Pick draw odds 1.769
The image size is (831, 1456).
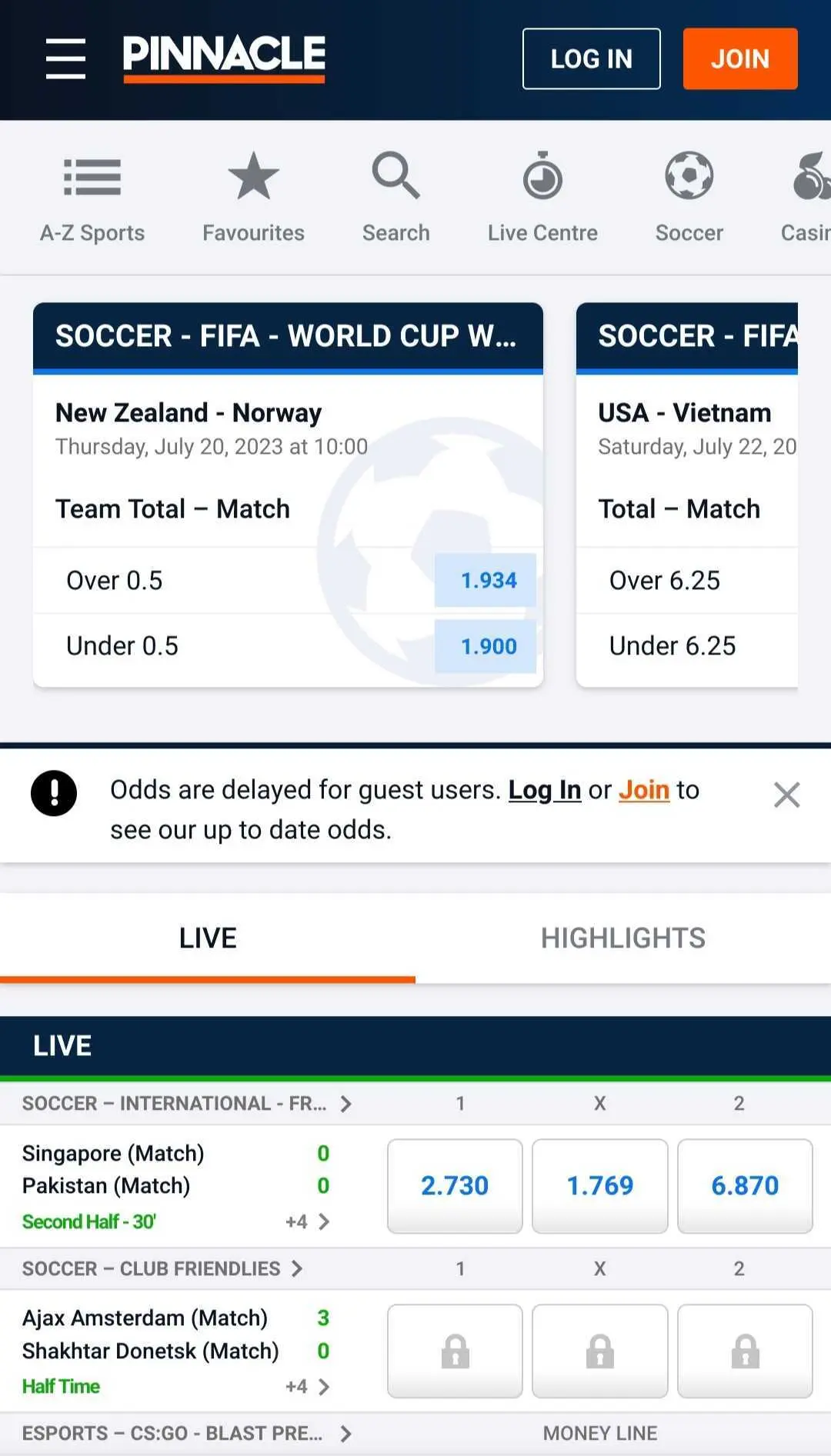(x=599, y=1186)
